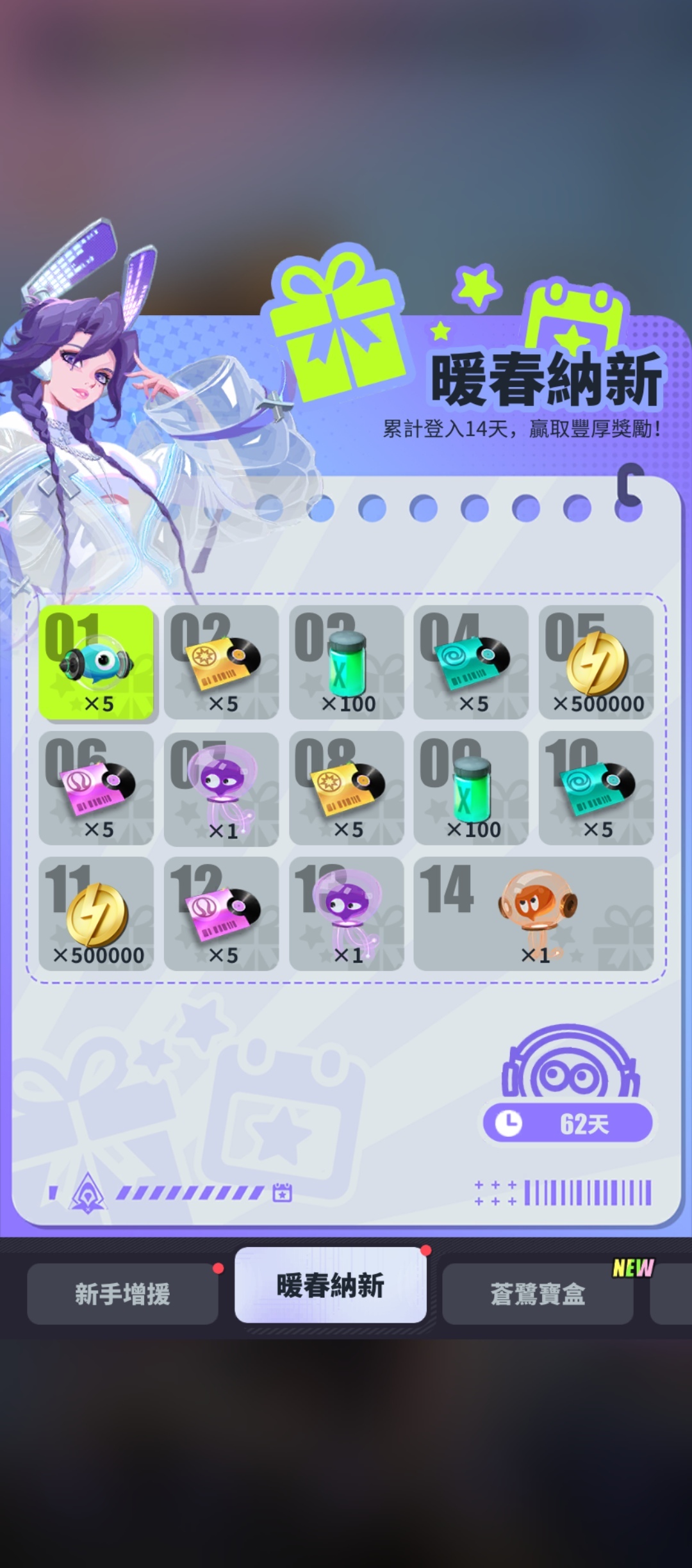692x1568 pixels.
Task: View day 11 gold coin reward
Action: [96, 913]
